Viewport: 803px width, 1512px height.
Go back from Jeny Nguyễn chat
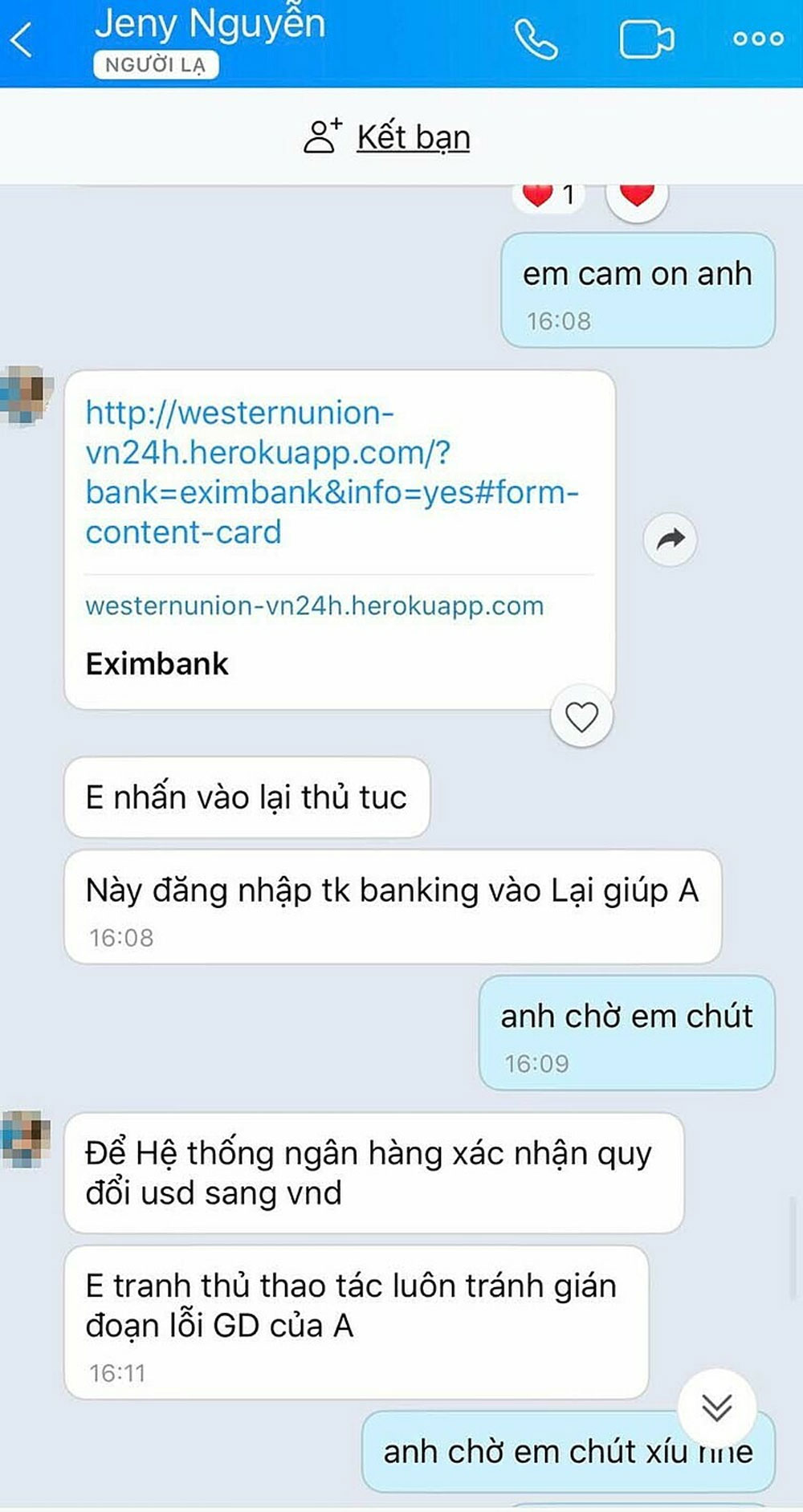point(22,40)
